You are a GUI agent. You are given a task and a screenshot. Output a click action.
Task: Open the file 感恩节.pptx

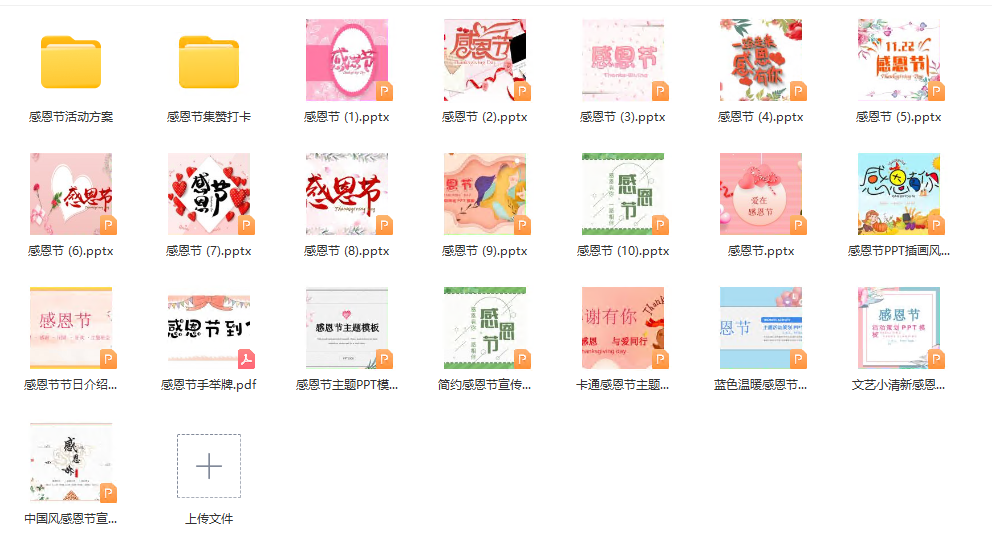pos(761,194)
